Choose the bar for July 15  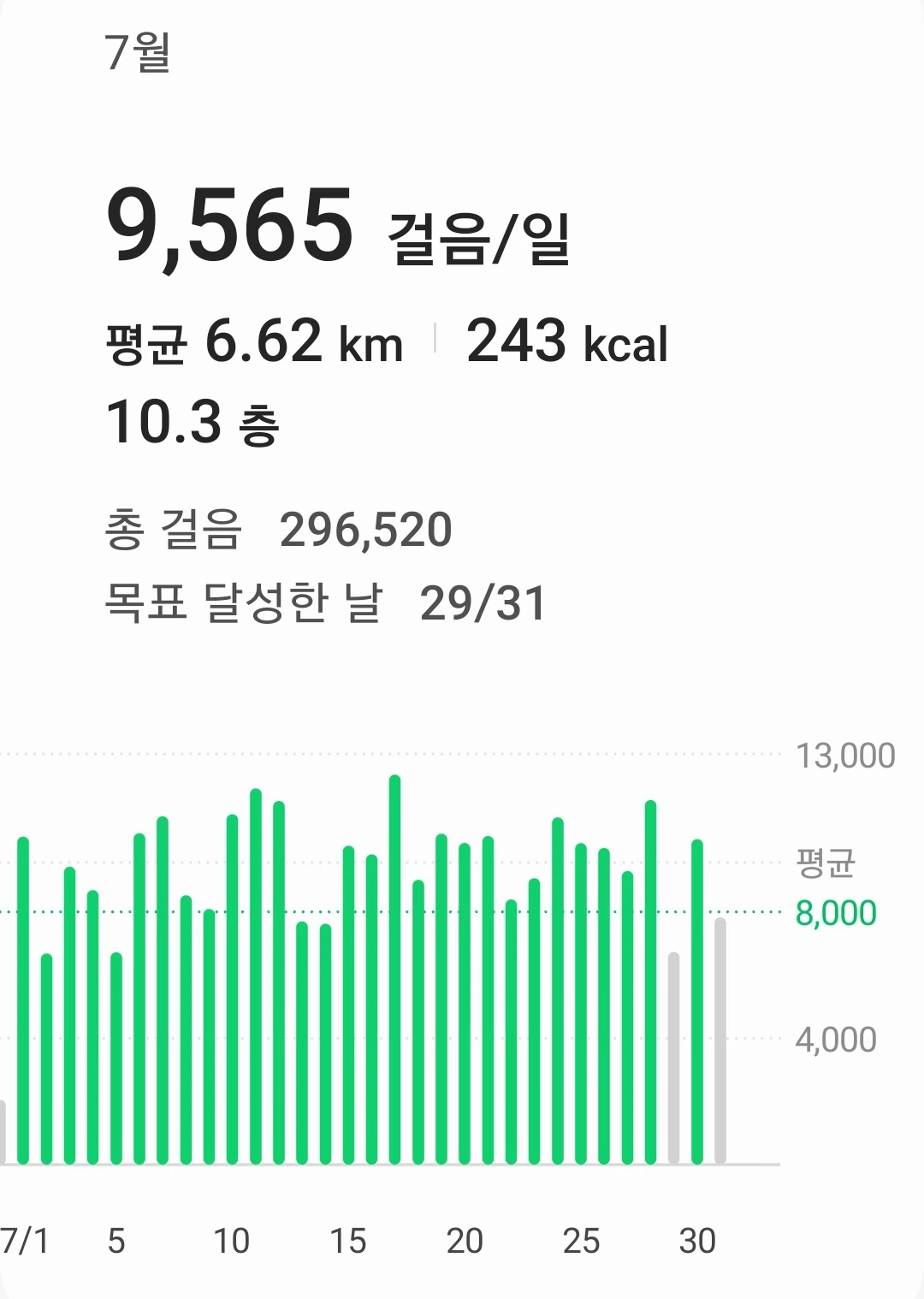click(x=348, y=1005)
